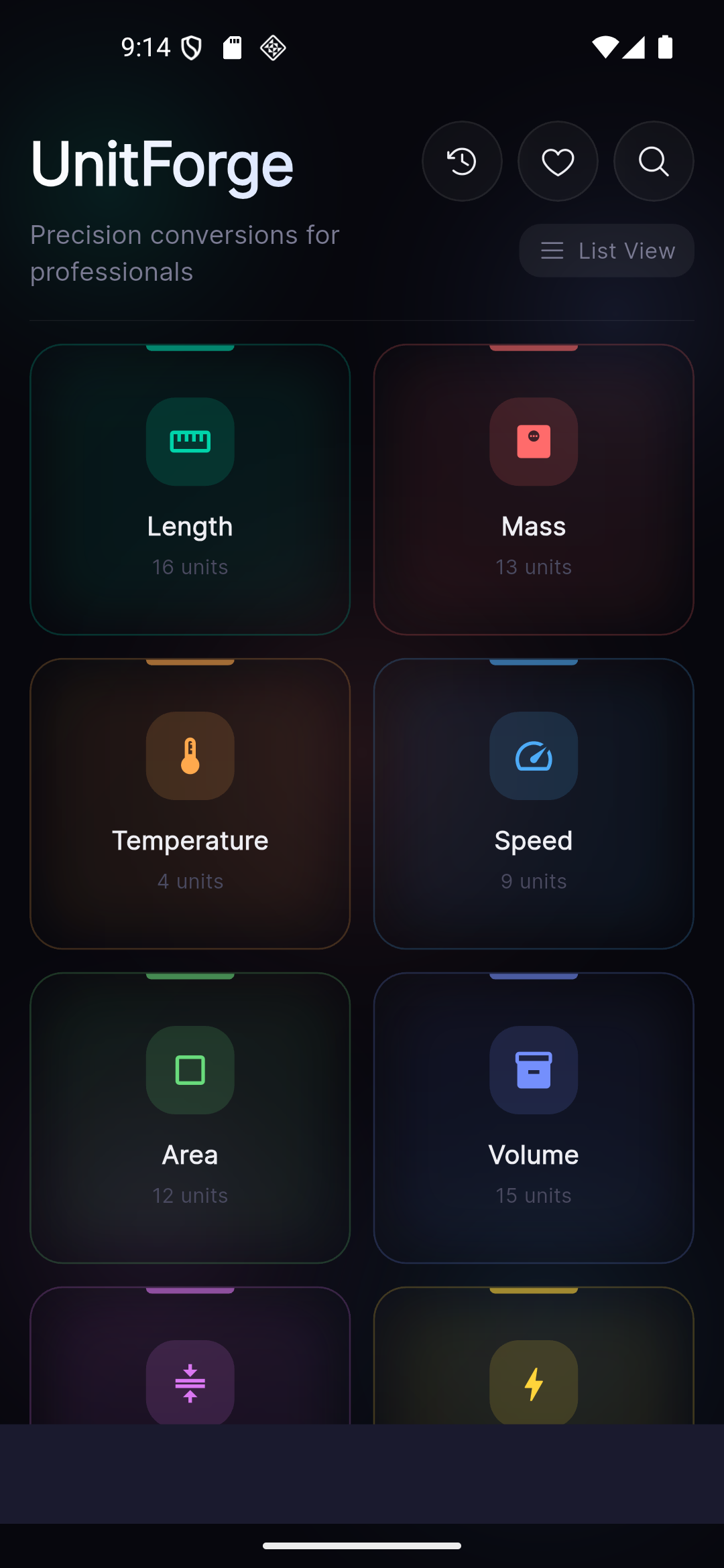Open the conversion history
This screenshot has width=724, height=1568.
point(462,161)
